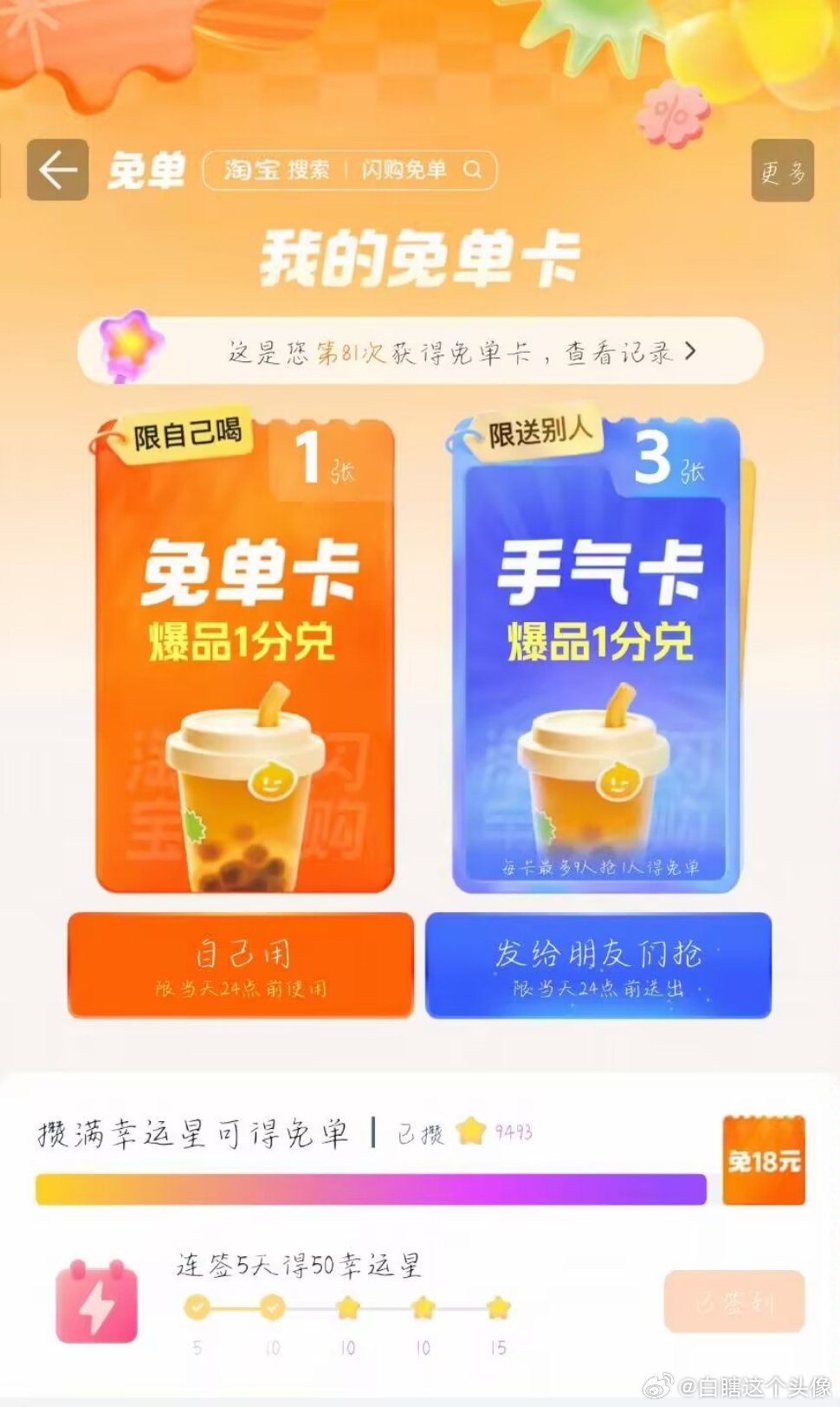
Task: Open the 更多 menu
Action: coord(782,171)
